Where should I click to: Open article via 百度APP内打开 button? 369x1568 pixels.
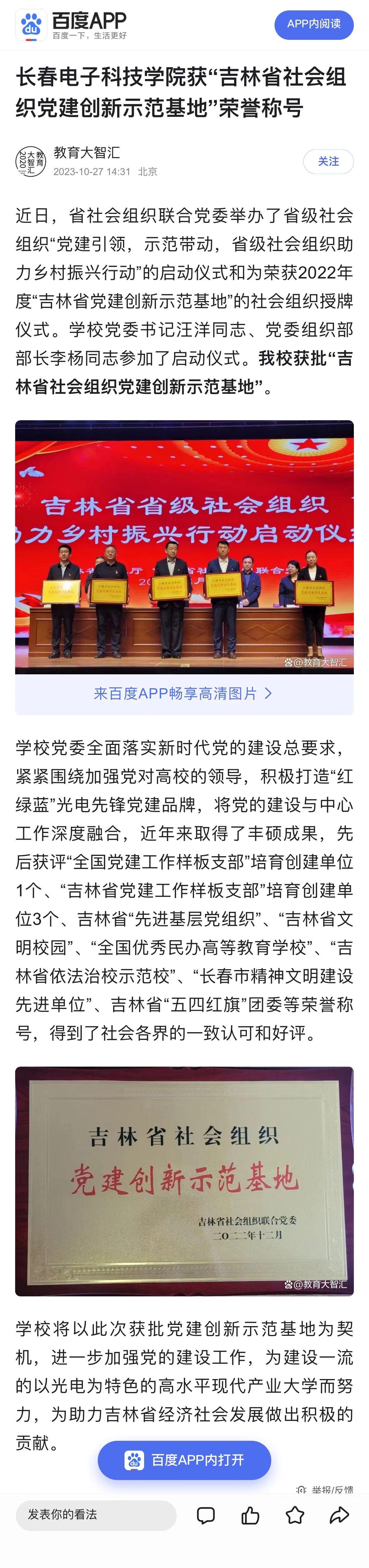[x=184, y=1460]
